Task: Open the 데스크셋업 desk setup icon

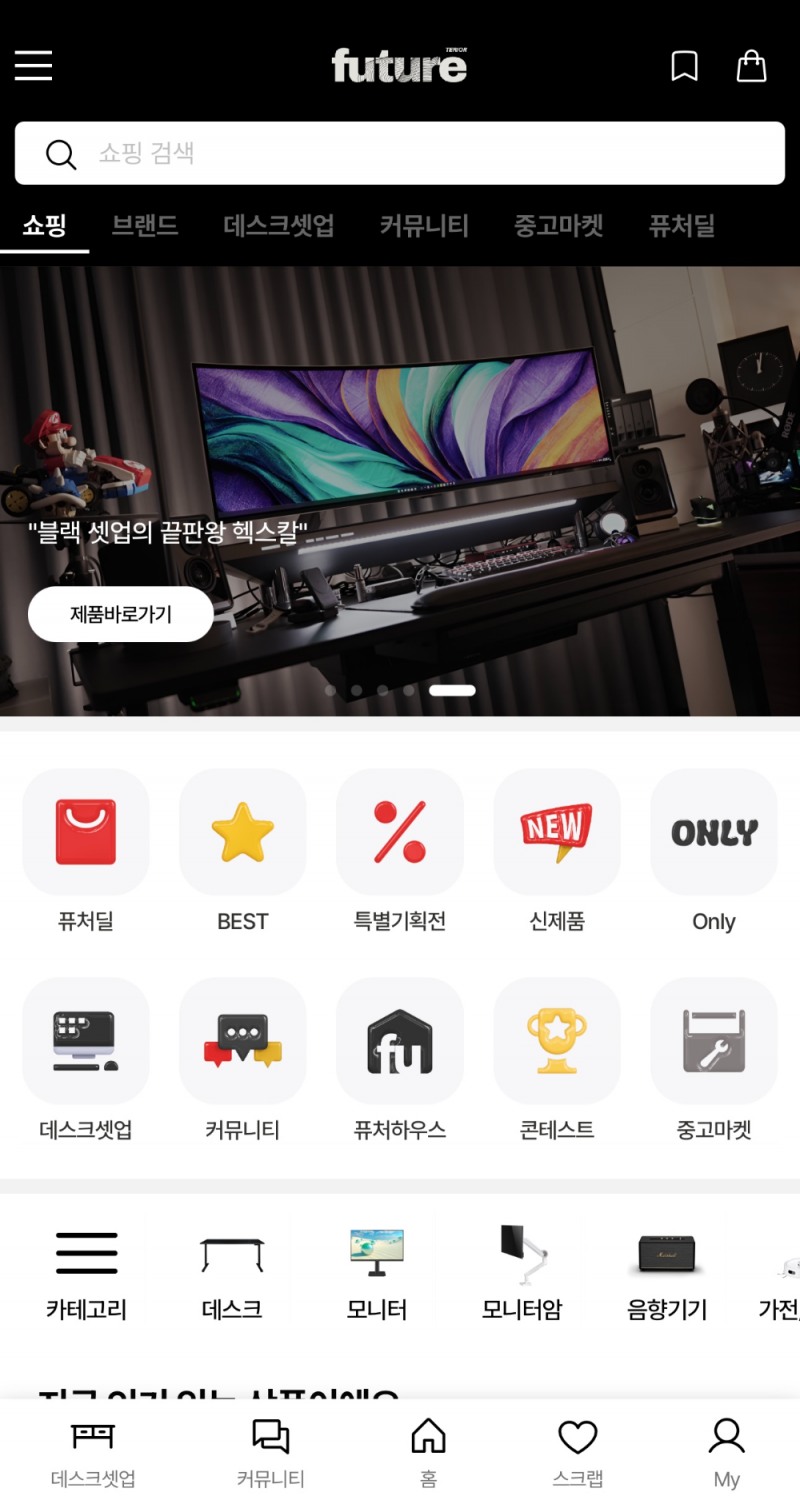Action: [x=85, y=1040]
